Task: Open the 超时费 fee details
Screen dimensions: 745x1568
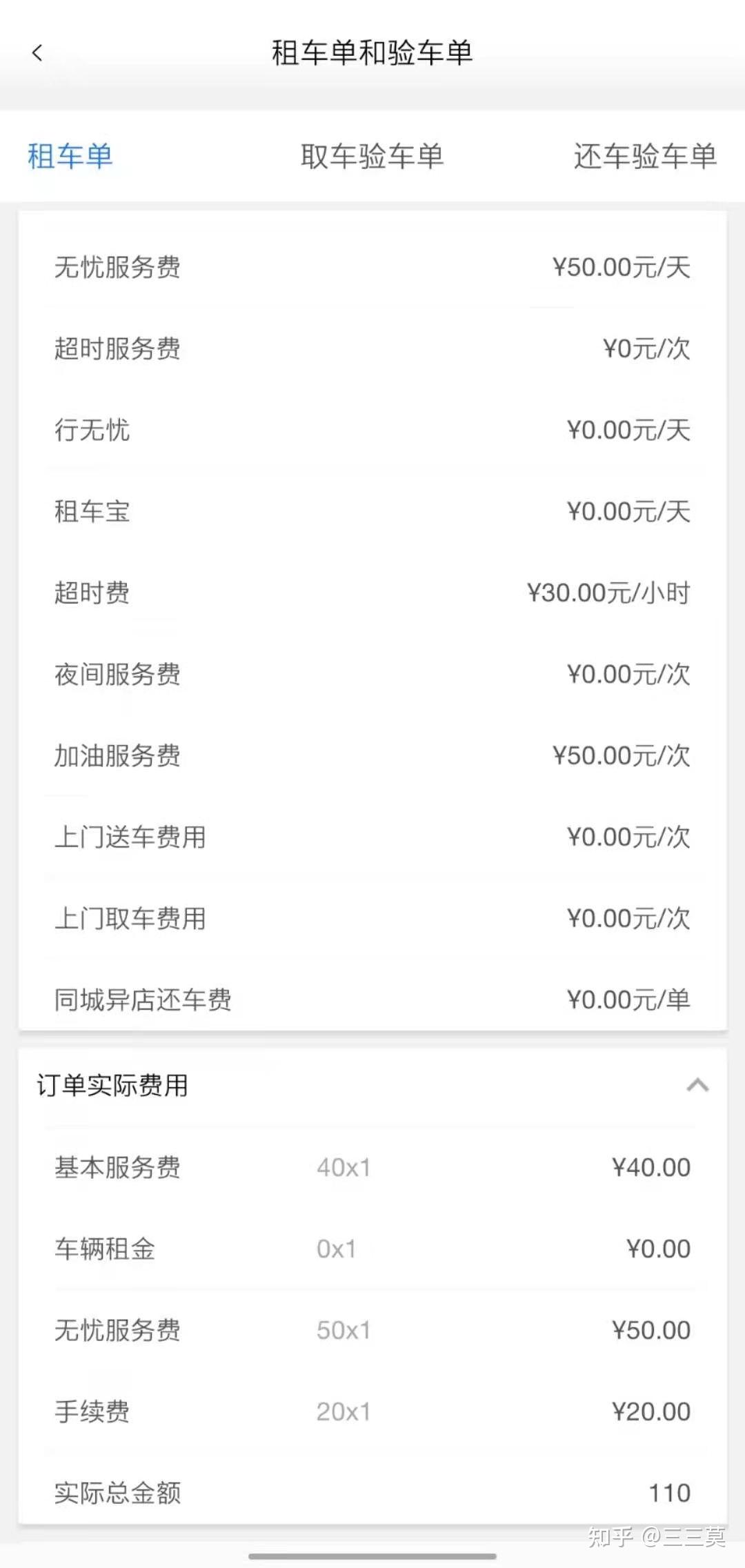Action: pos(372,593)
